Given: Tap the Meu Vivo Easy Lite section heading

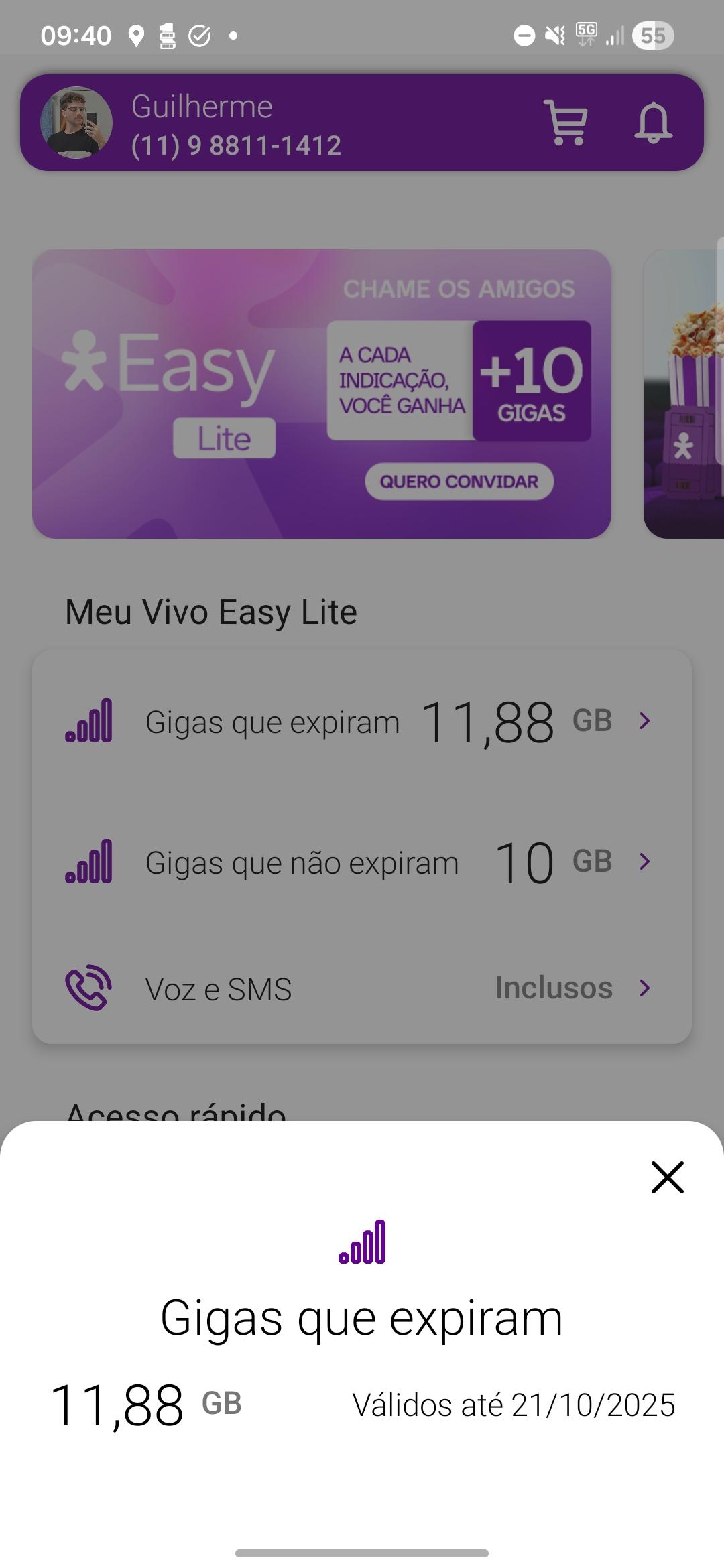Looking at the screenshot, I should click(x=211, y=611).
